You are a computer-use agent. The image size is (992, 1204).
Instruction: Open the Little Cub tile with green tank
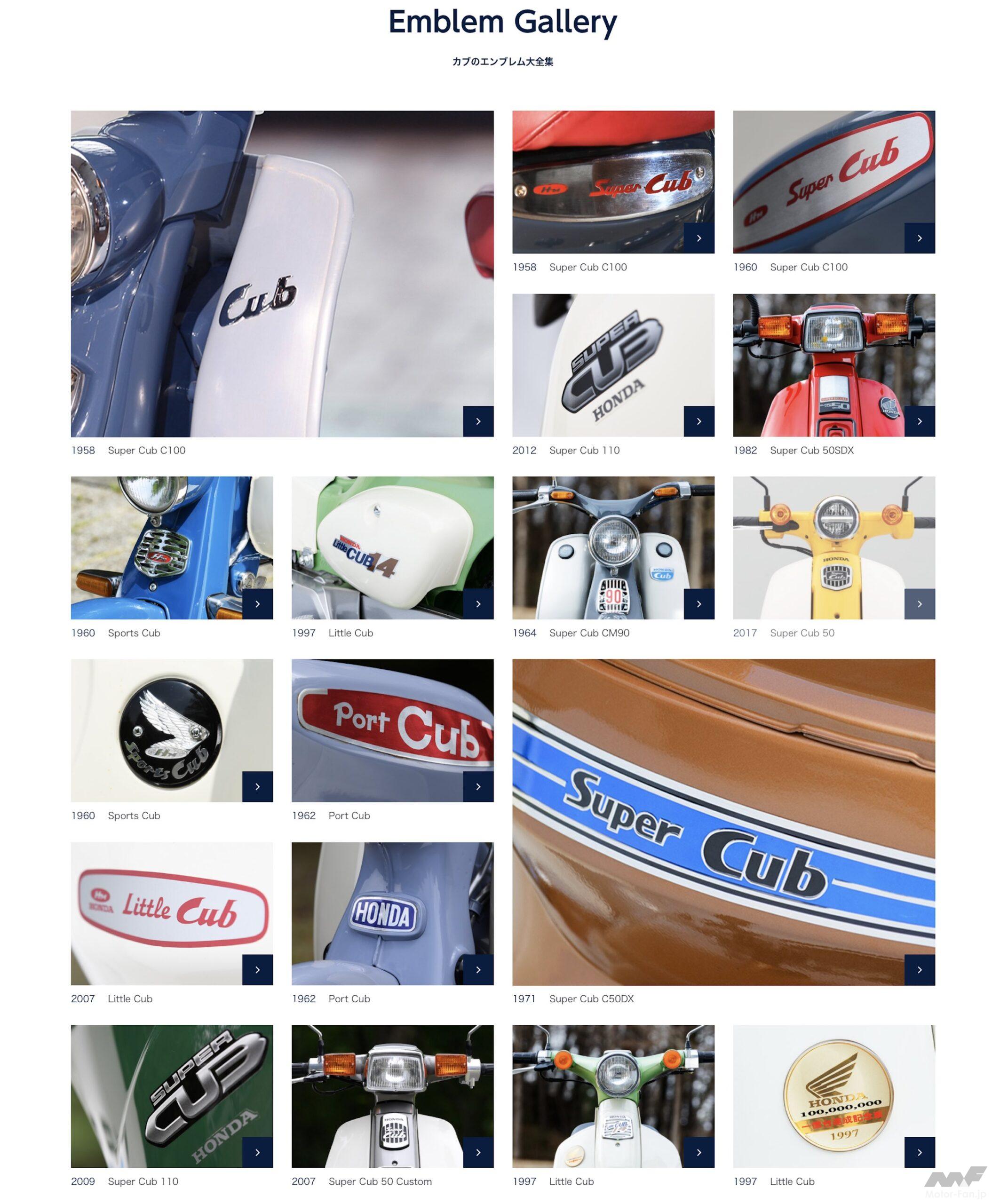tap(392, 547)
